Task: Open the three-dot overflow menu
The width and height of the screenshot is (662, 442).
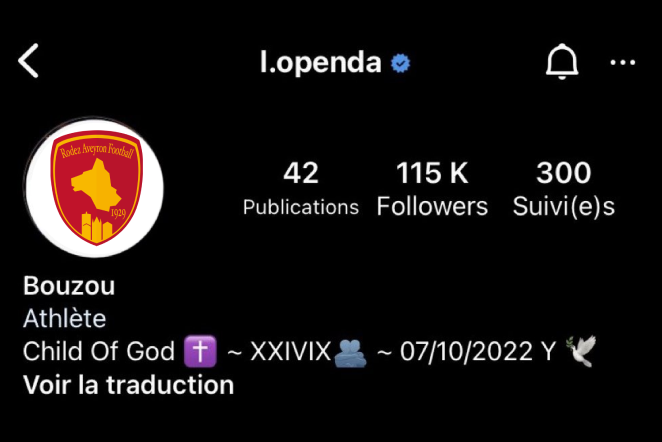Action: click(622, 62)
